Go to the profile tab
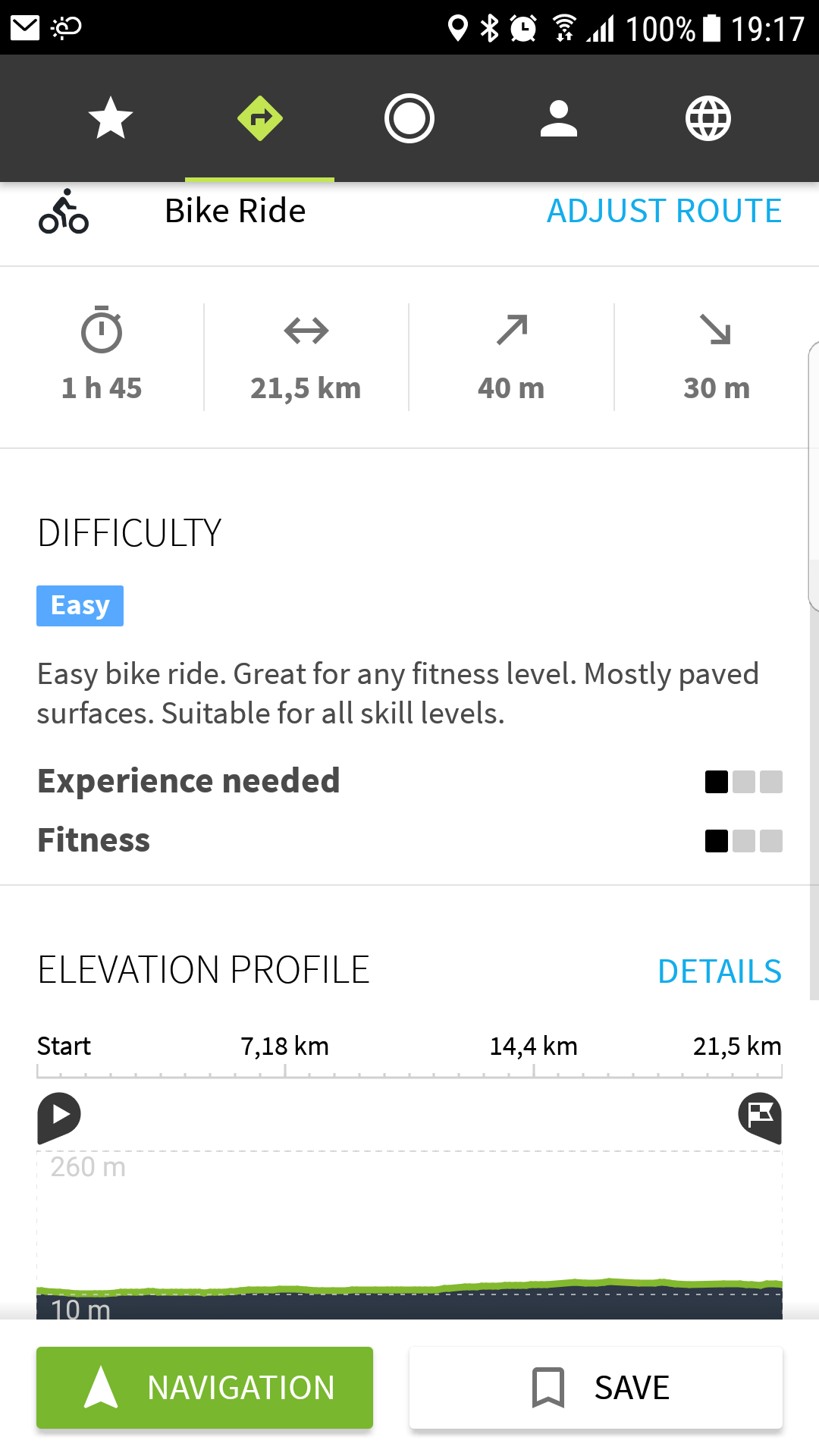 [x=559, y=118]
